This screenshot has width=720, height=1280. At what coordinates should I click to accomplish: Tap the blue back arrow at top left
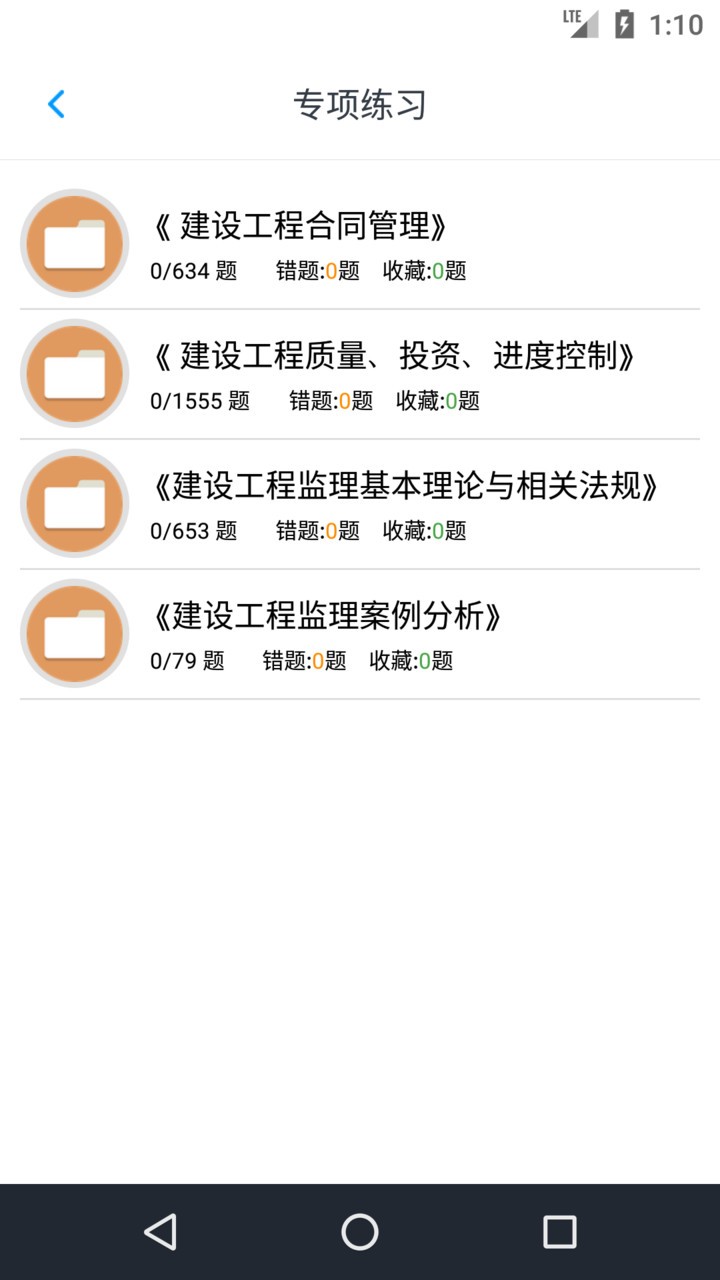tap(57, 103)
